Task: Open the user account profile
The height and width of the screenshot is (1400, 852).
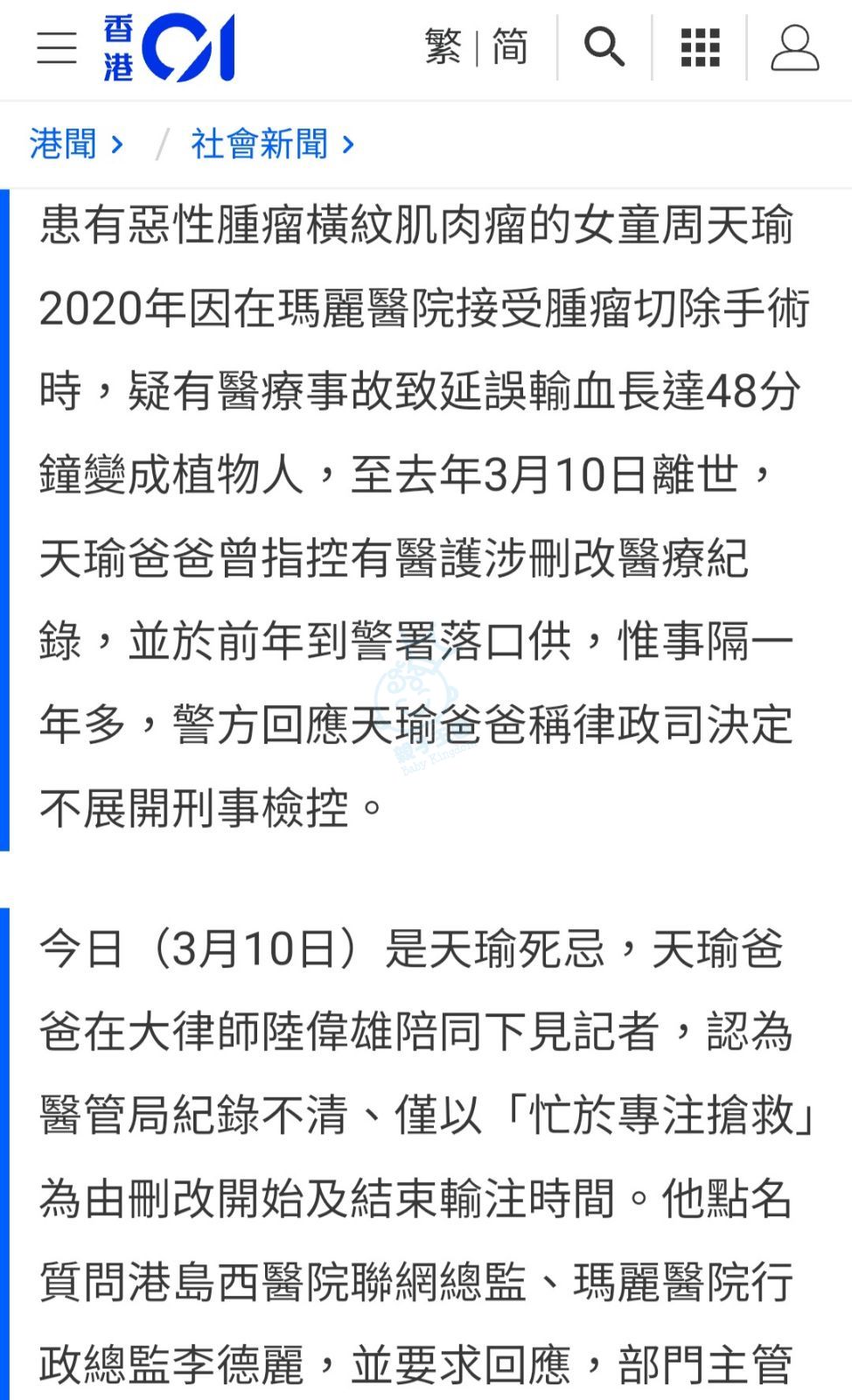Action: (x=794, y=47)
